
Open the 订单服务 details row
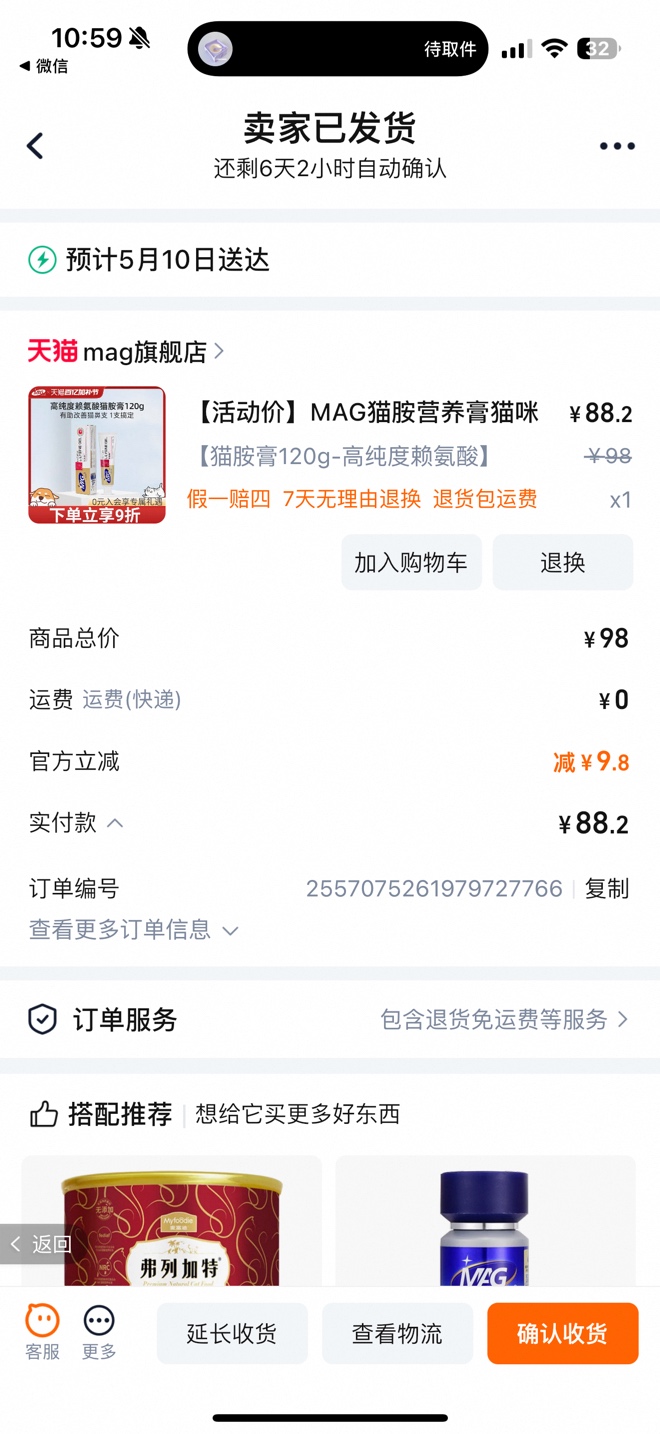point(330,1019)
